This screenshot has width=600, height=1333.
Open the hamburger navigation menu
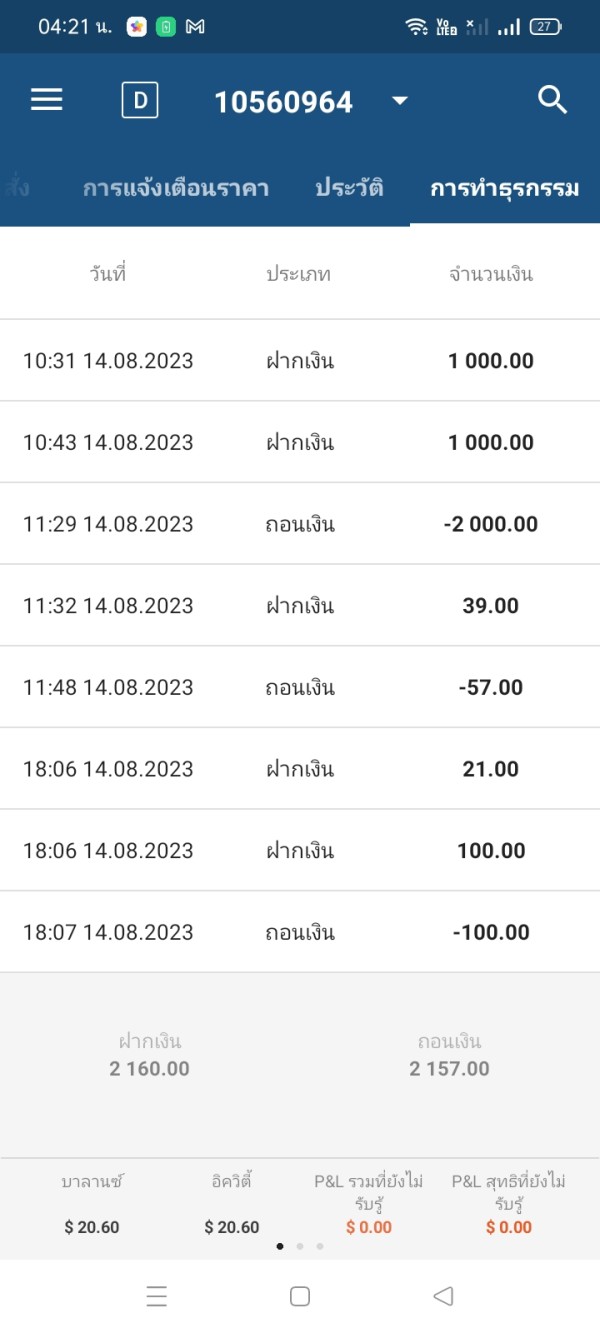click(47, 100)
